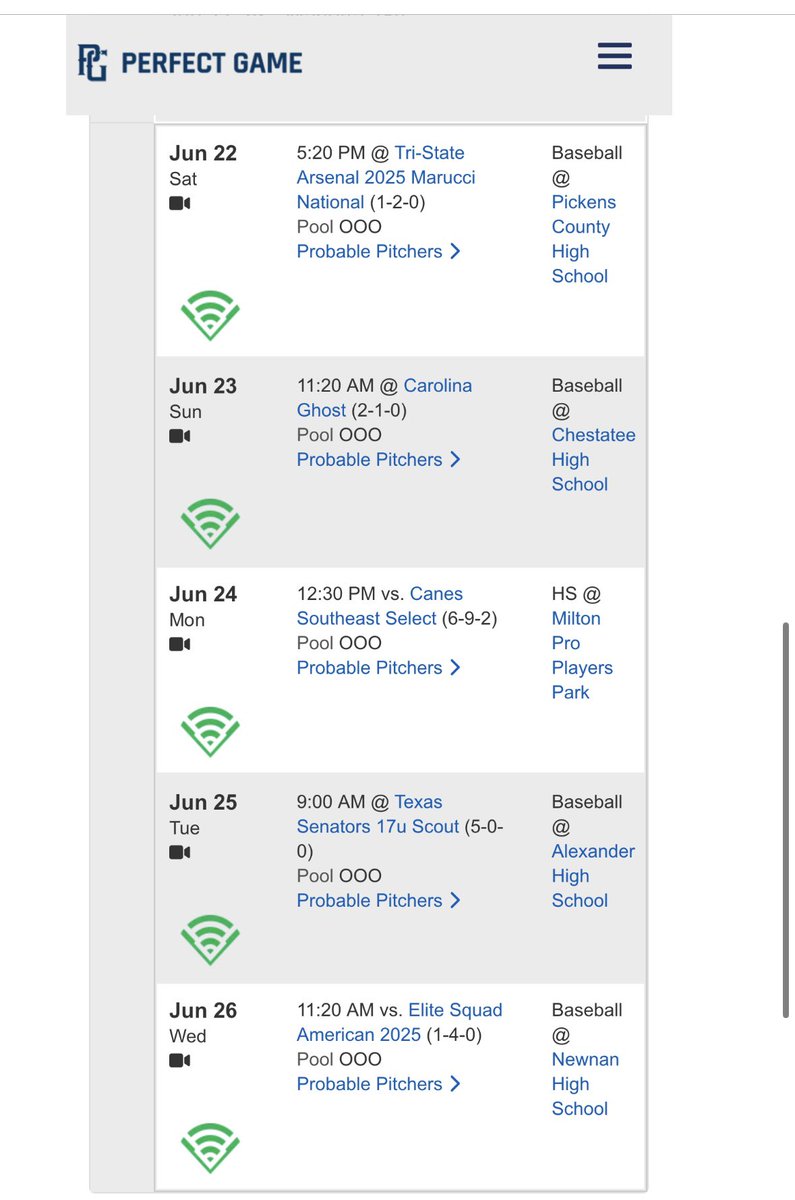View Probable Pitchers for Jun 25 game

(378, 900)
